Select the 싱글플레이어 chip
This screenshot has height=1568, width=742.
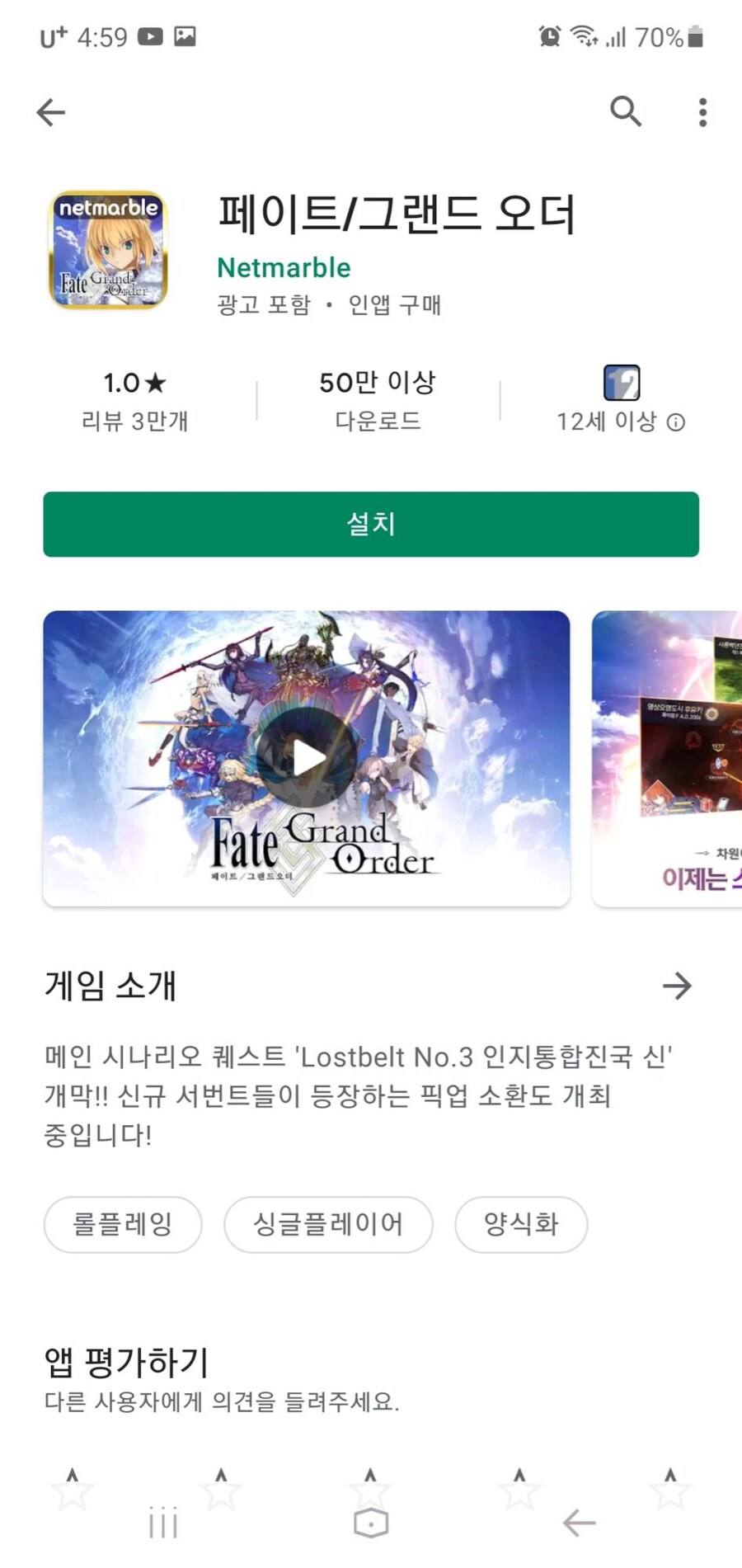[x=328, y=1224]
